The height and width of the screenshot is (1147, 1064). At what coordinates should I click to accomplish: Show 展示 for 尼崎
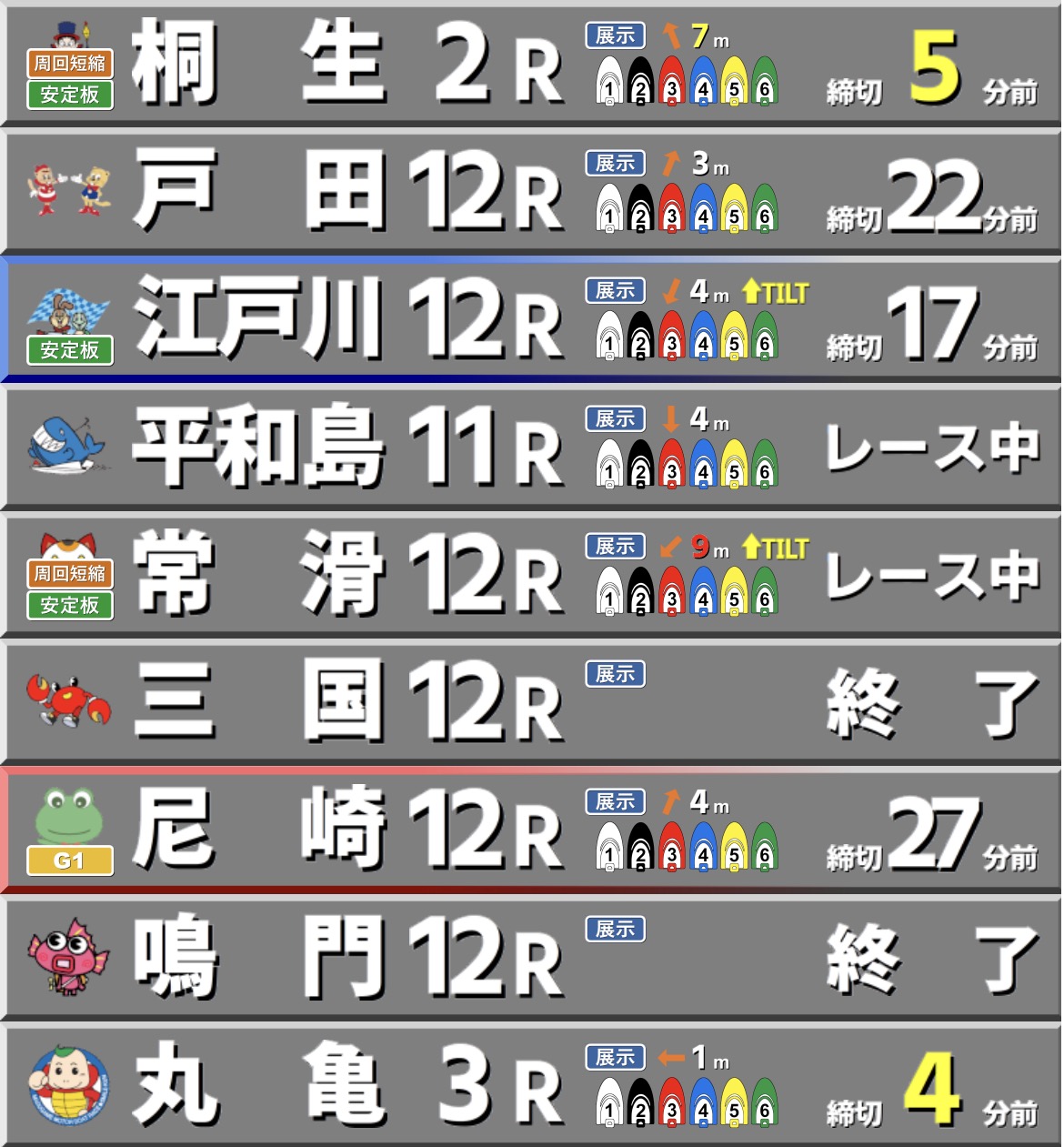(615, 801)
